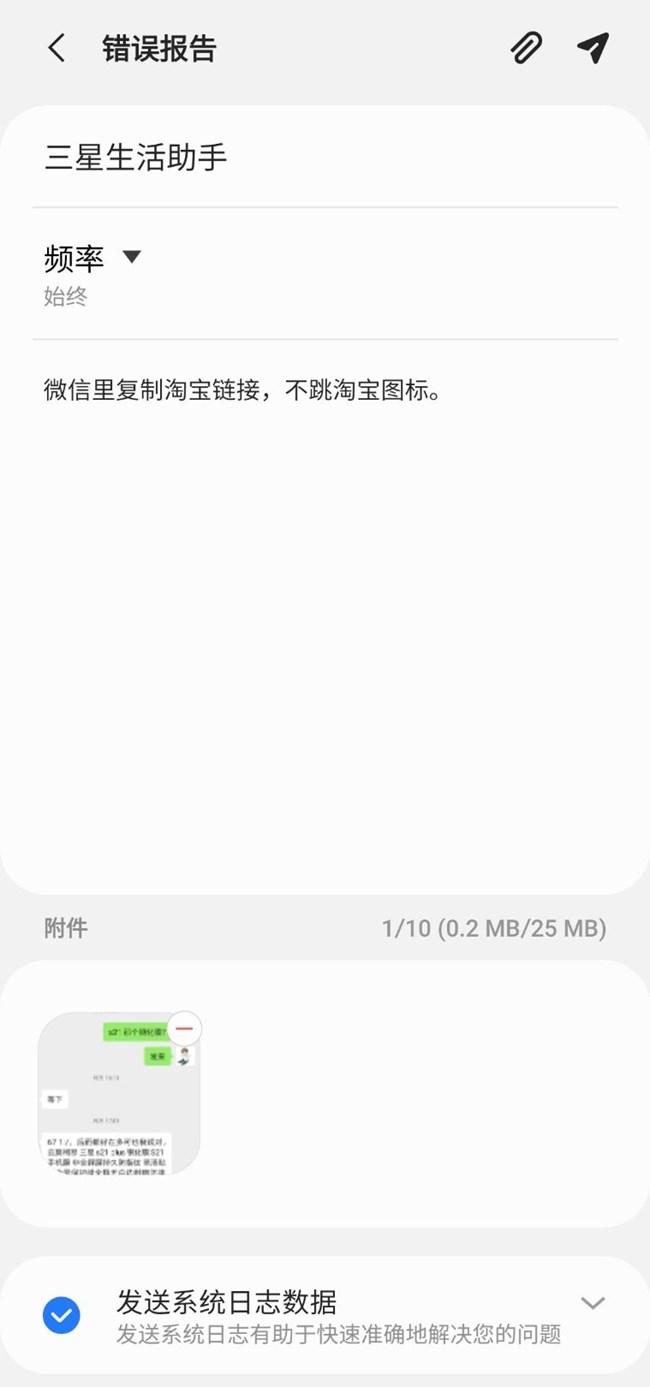Remove the attached screenshot
The width and height of the screenshot is (650, 1387).
pyautogui.click(x=184, y=1028)
